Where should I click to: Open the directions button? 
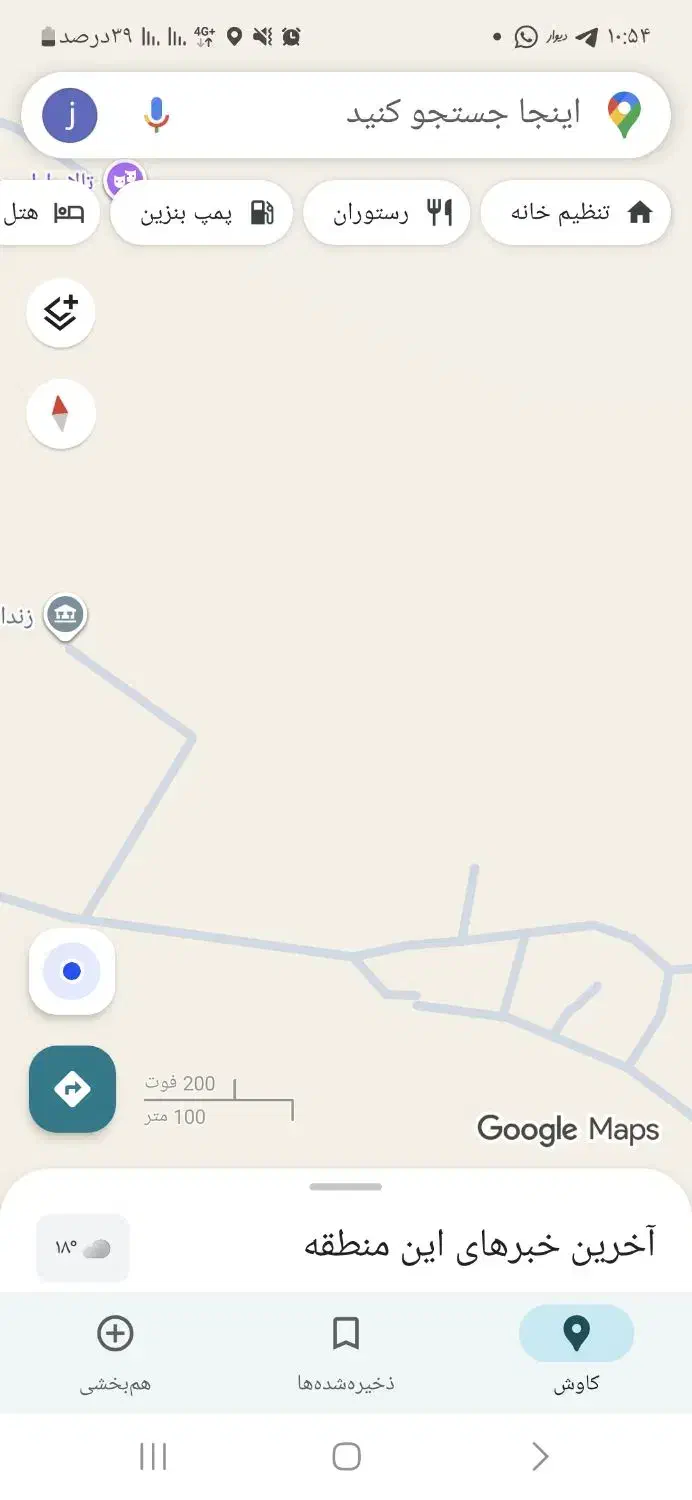point(72,1089)
